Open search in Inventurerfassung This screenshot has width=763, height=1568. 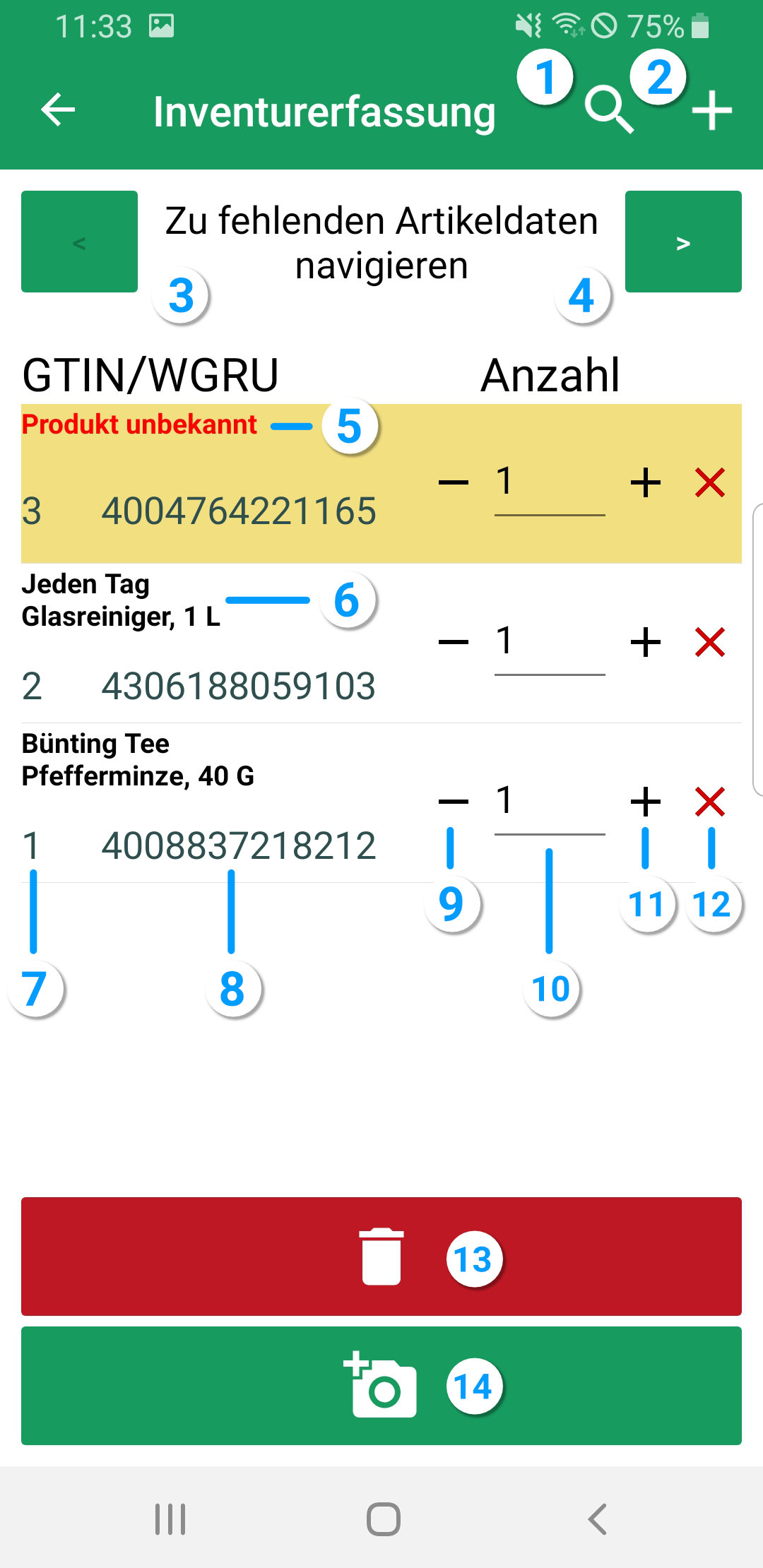coord(608,110)
